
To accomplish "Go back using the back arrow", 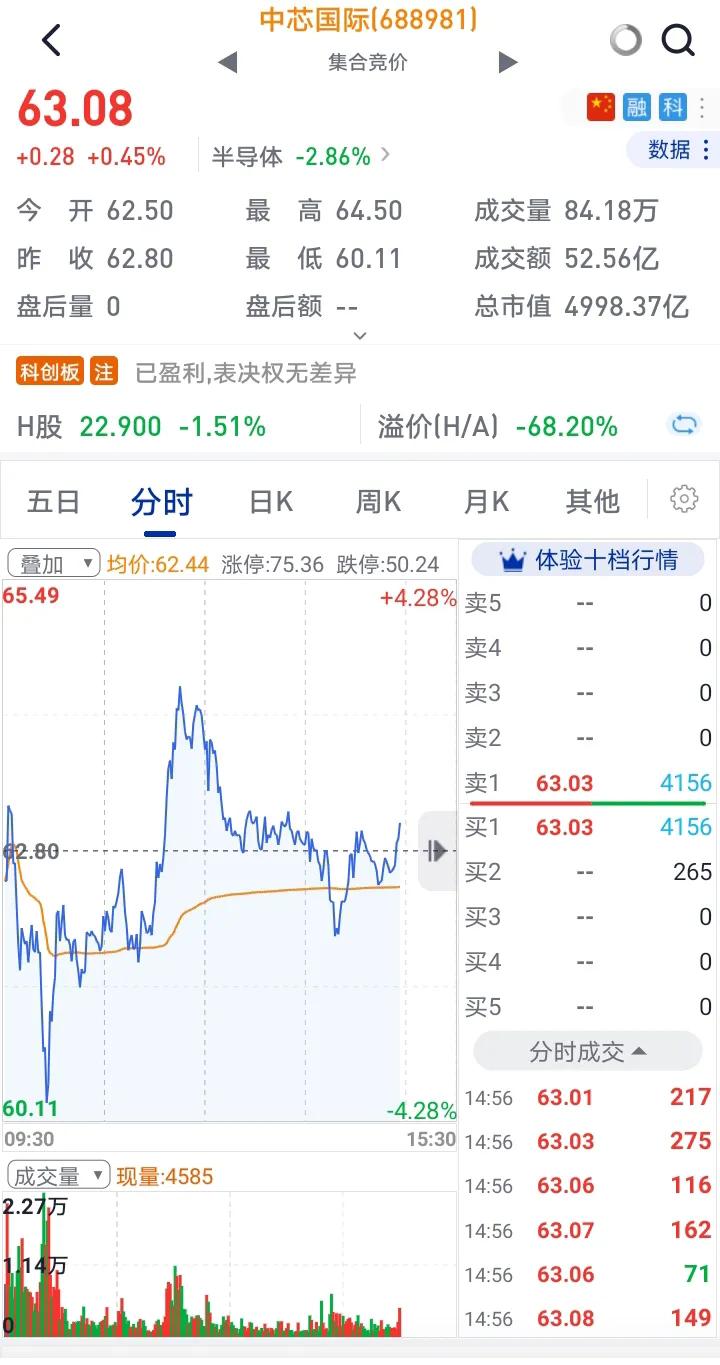I will coord(50,41).
